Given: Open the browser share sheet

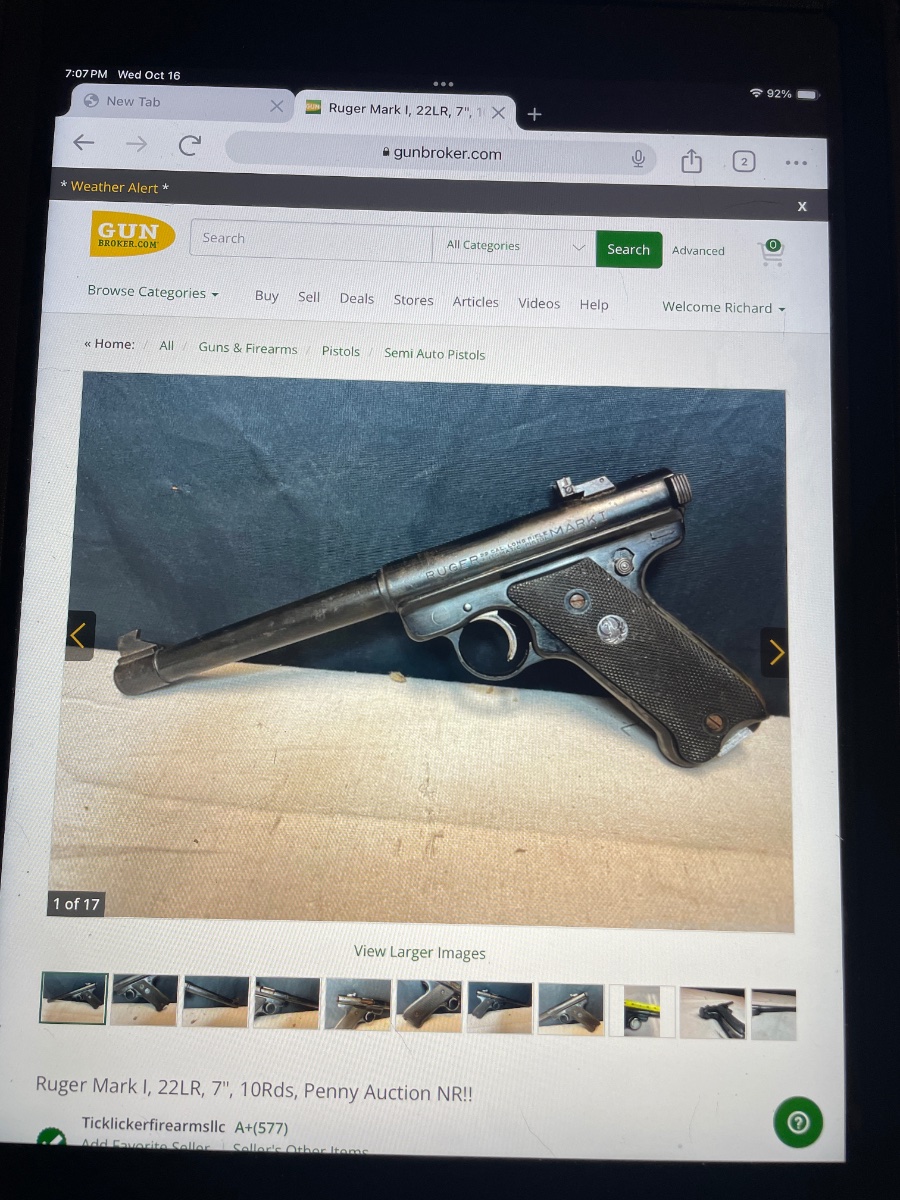Looking at the screenshot, I should (691, 161).
